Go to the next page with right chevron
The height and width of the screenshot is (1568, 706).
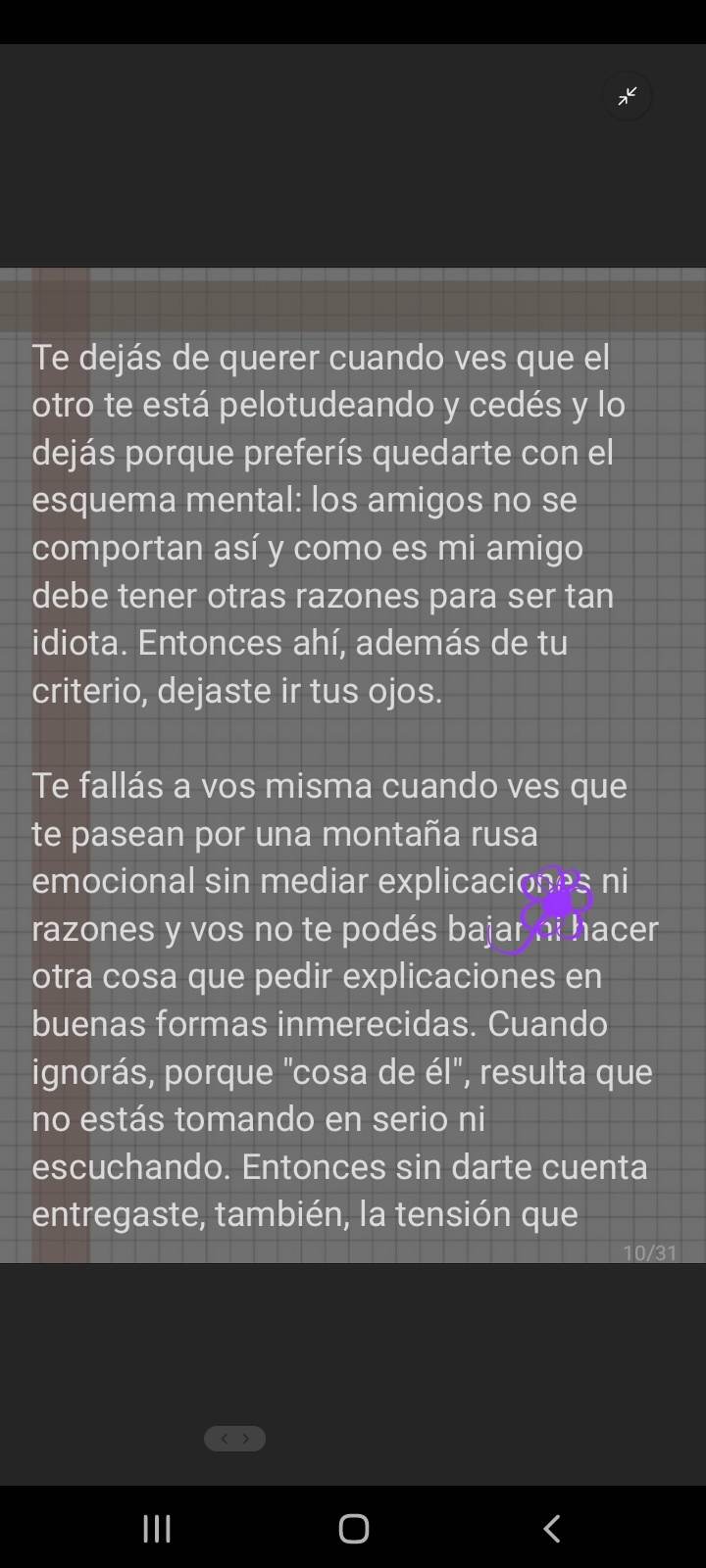click(246, 1439)
